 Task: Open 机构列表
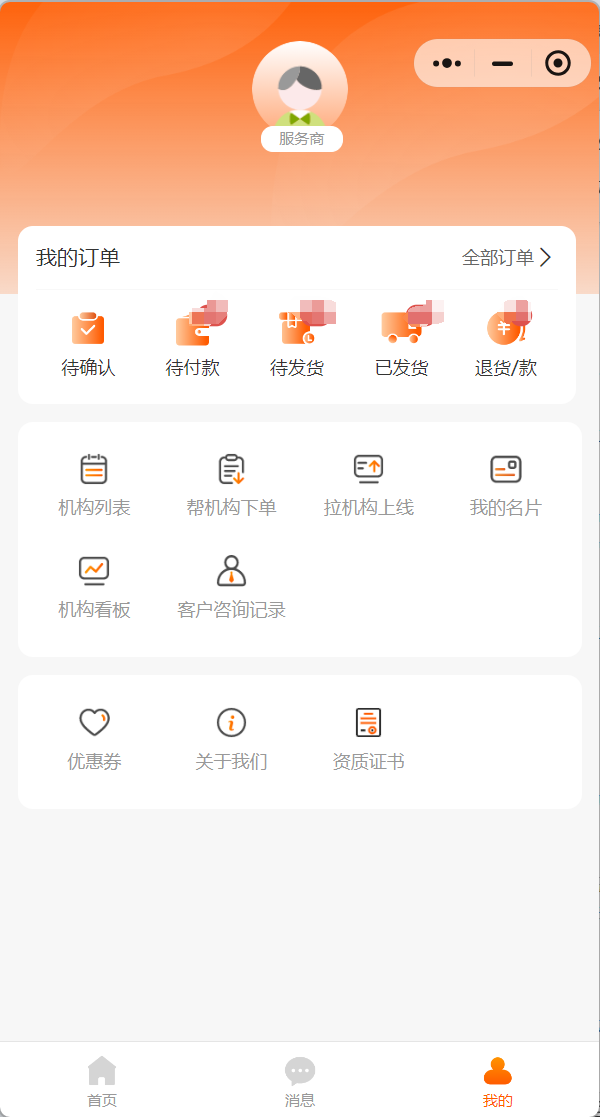point(94,485)
